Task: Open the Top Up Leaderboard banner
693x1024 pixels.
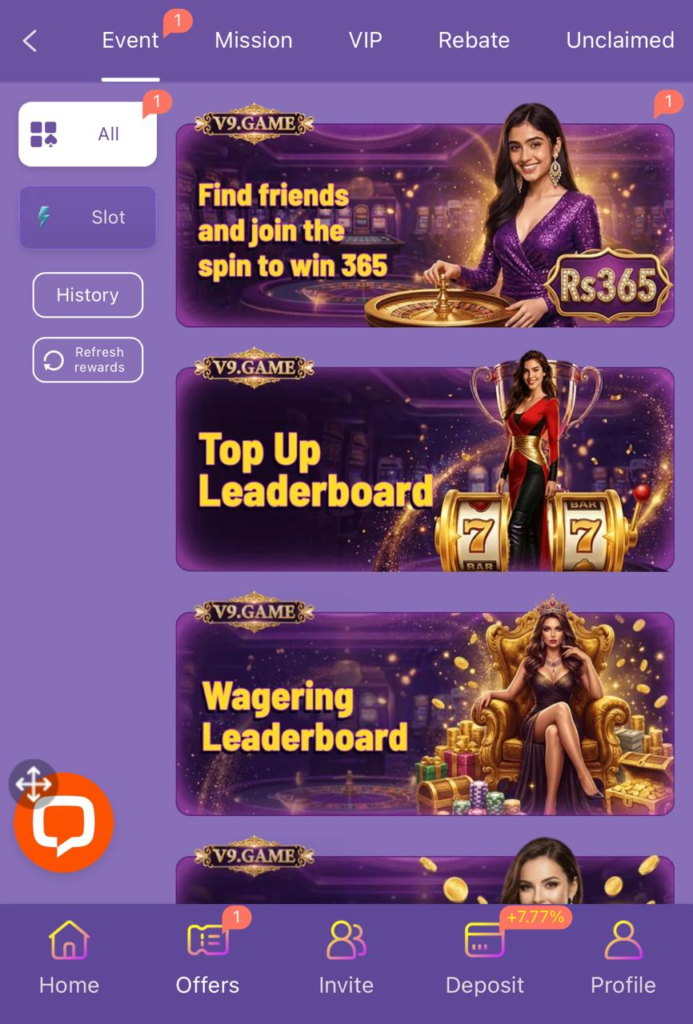Action: [424, 468]
